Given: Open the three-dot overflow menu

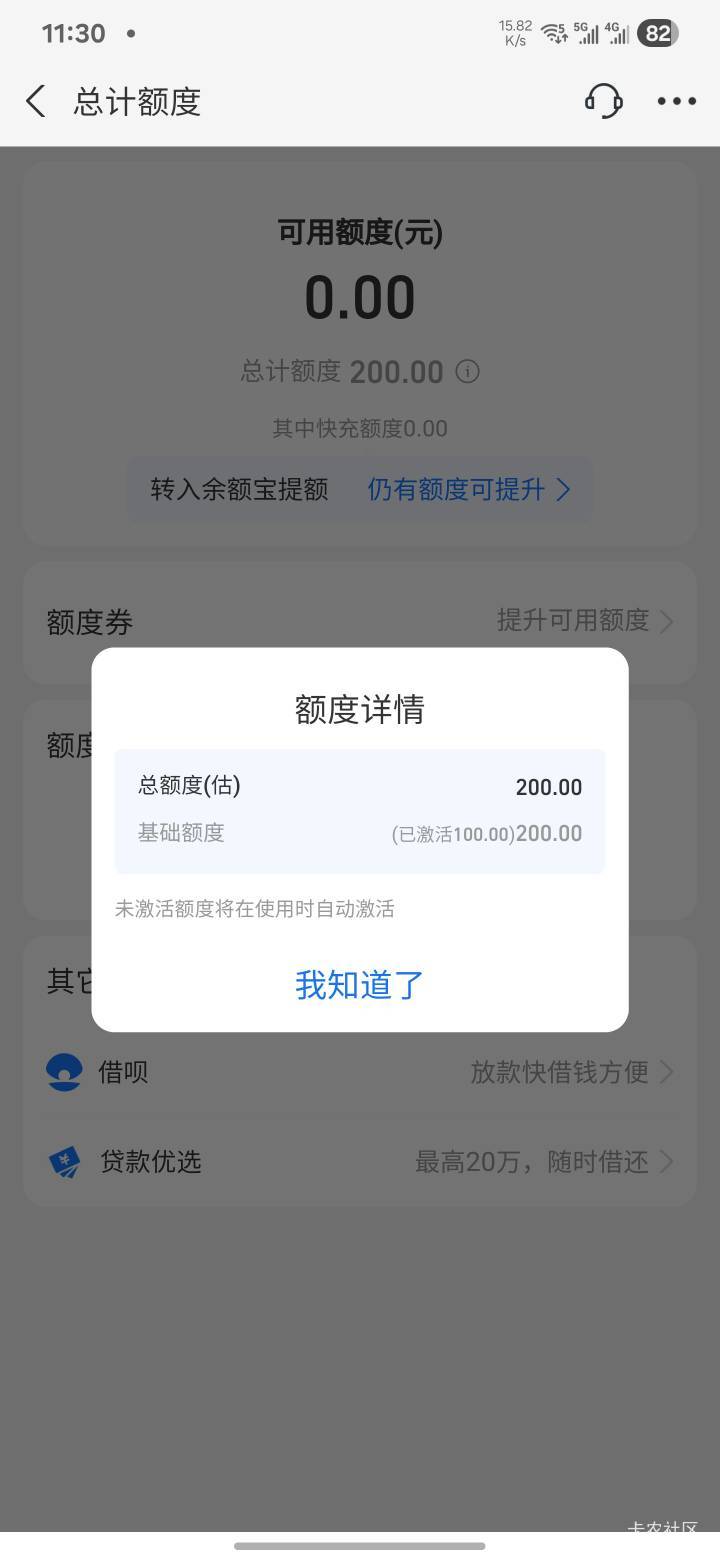Looking at the screenshot, I should [677, 101].
